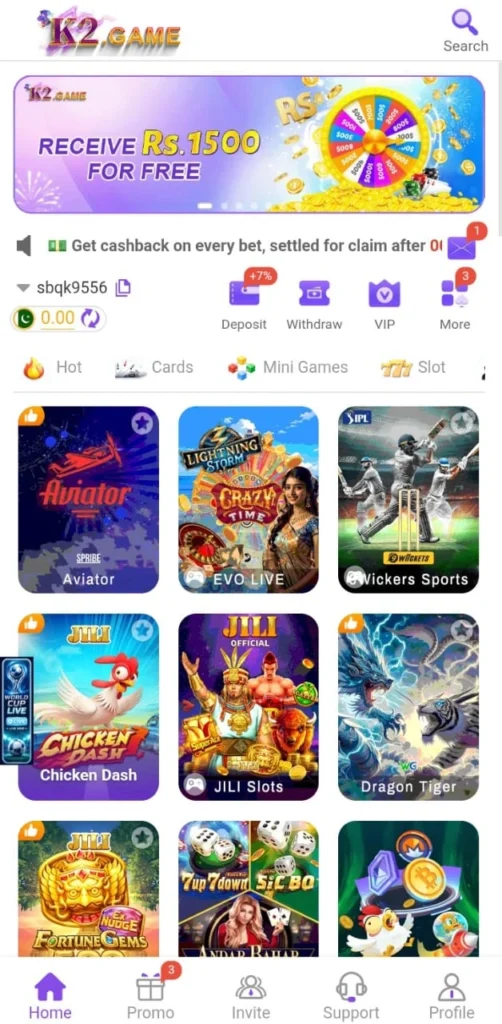Switch to the Invite tab
Viewport: 502px width, 1024px height.
pos(251,995)
